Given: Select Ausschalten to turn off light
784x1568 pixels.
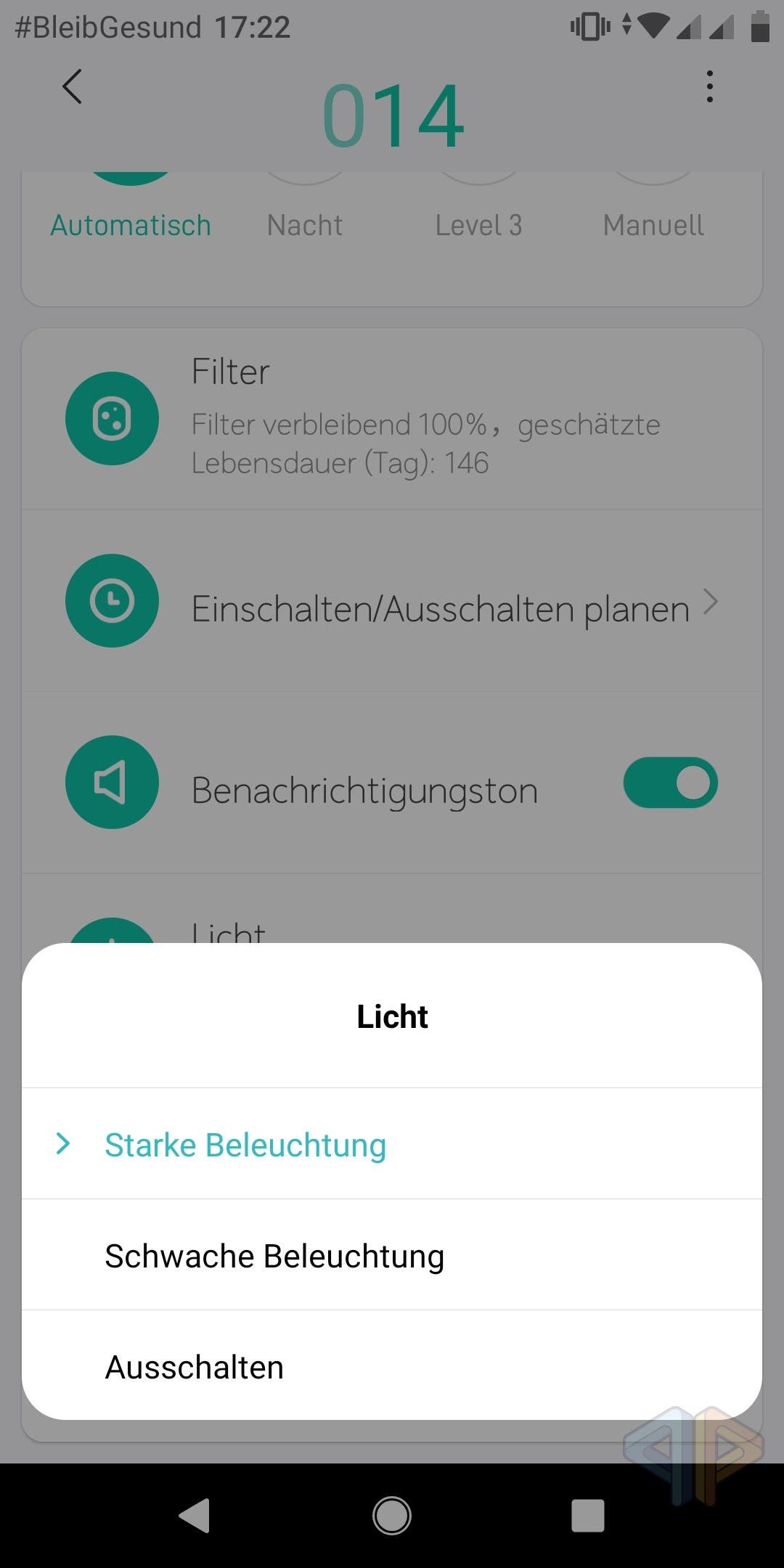Looking at the screenshot, I should coord(392,1365).
